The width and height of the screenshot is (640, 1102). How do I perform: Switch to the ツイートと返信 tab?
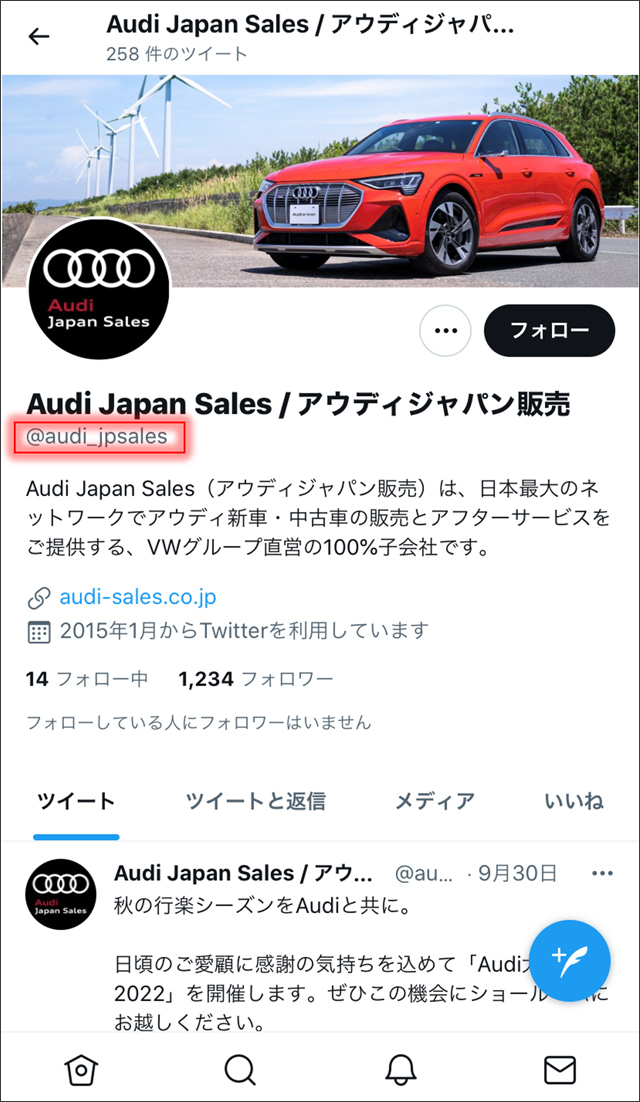tap(256, 800)
